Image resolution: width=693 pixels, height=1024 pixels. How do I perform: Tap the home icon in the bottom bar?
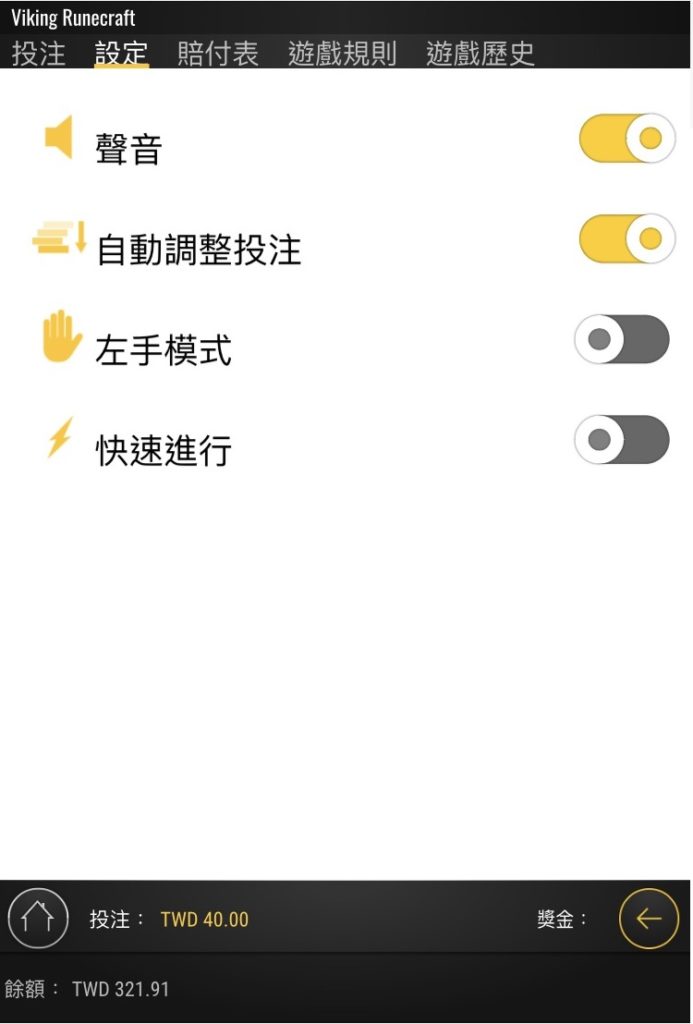coord(38,918)
